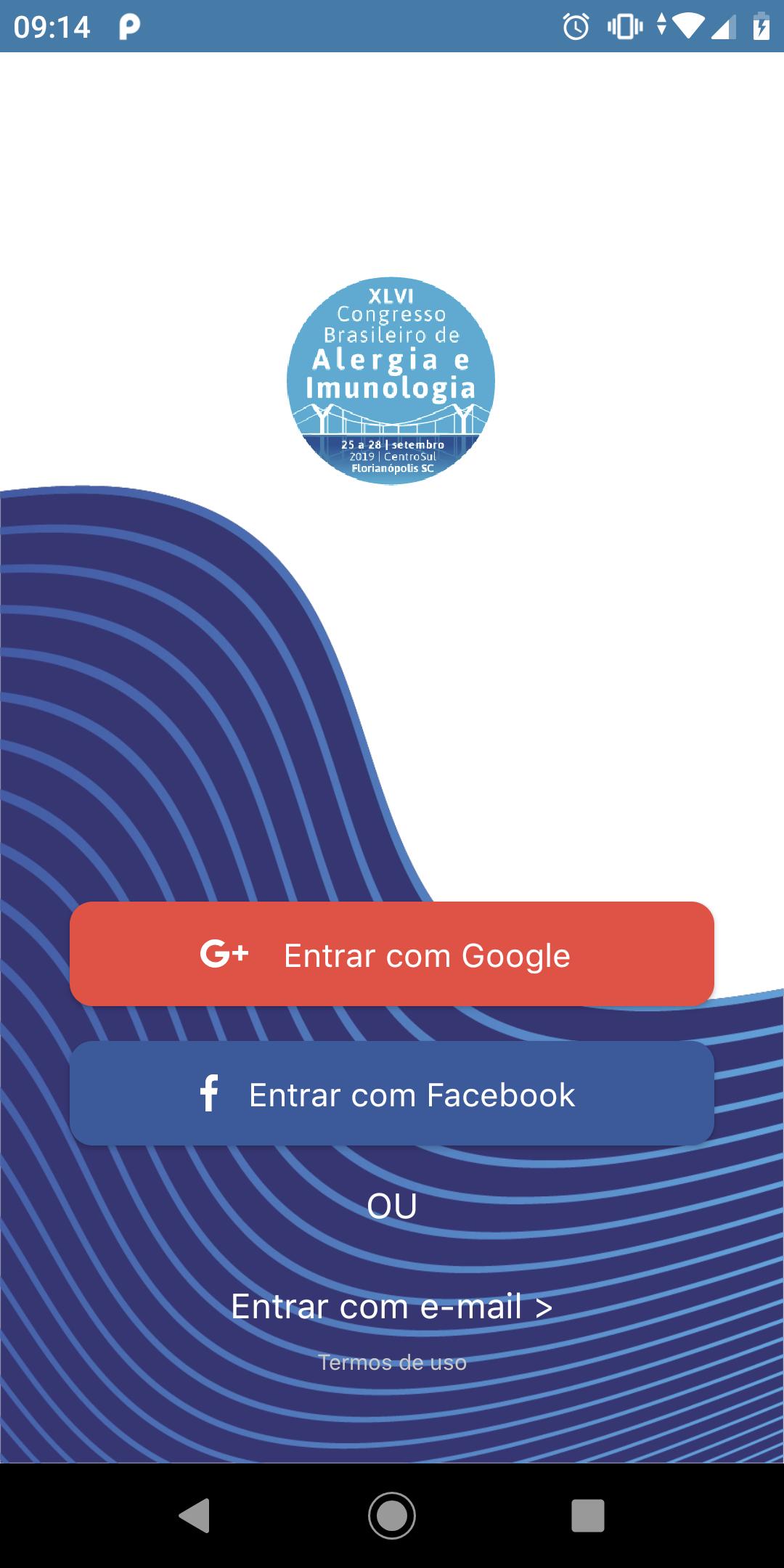Tap the OU separator text

[x=392, y=1205]
